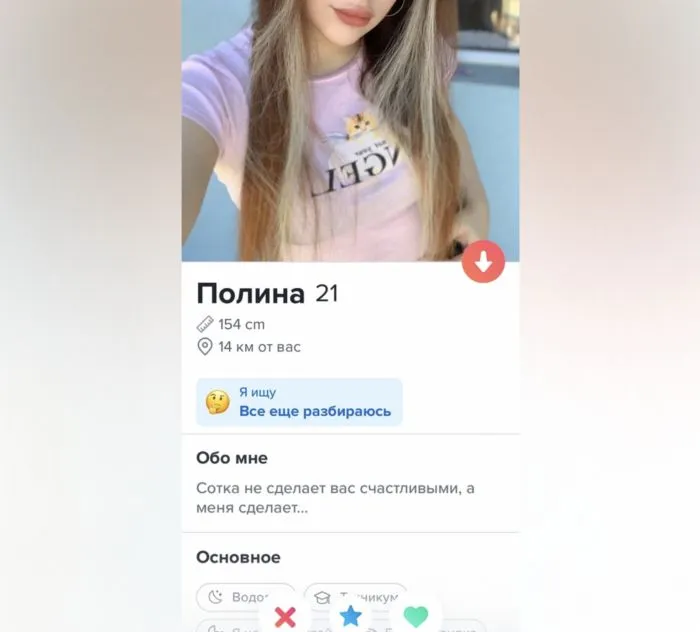Image resolution: width=700 pixels, height=632 pixels.
Task: Collapse profile with the red down arrow
Action: pos(483,262)
